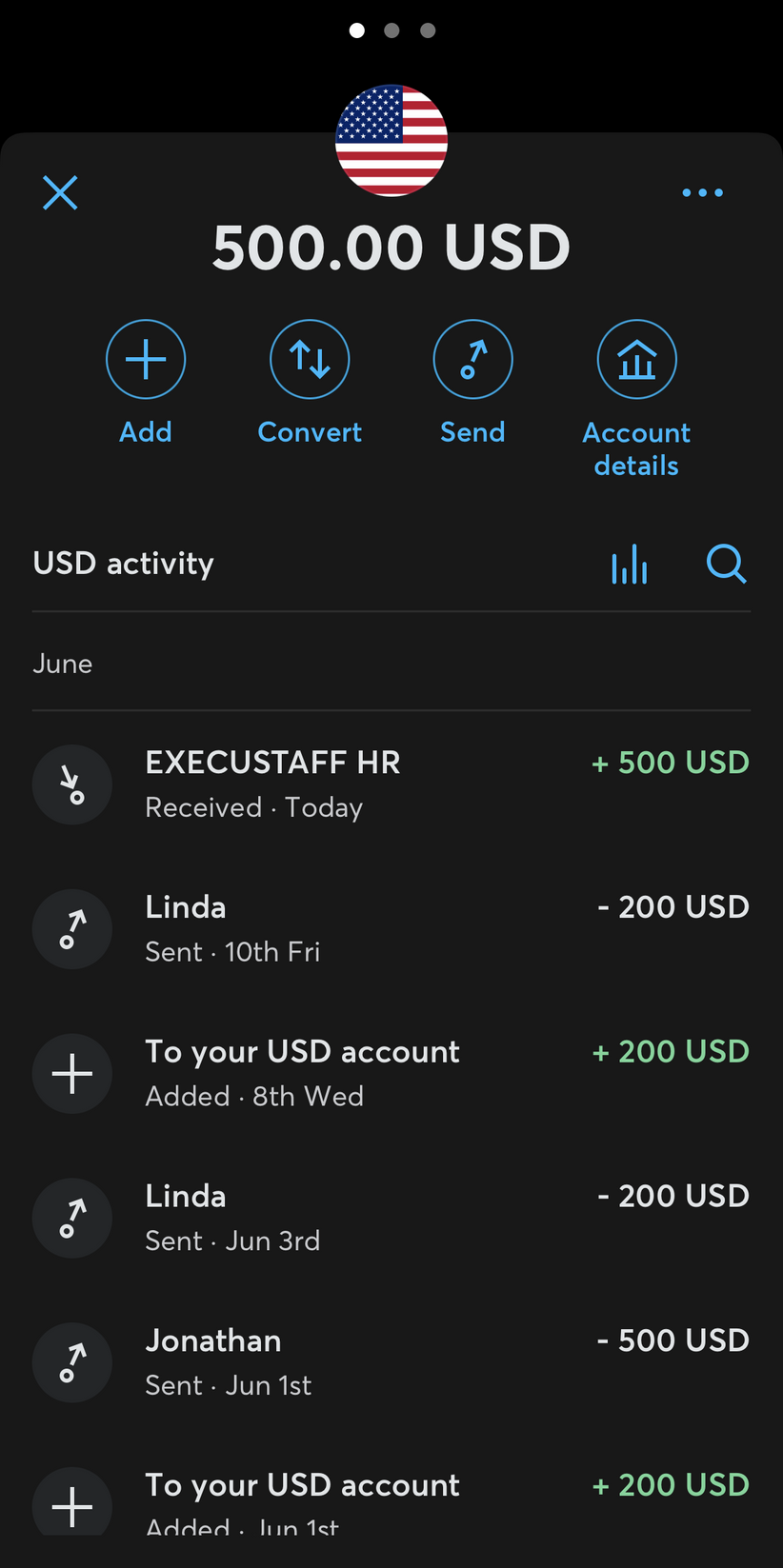The height and width of the screenshot is (1568, 783).
Task: Search USD activity
Action: pyautogui.click(x=726, y=564)
